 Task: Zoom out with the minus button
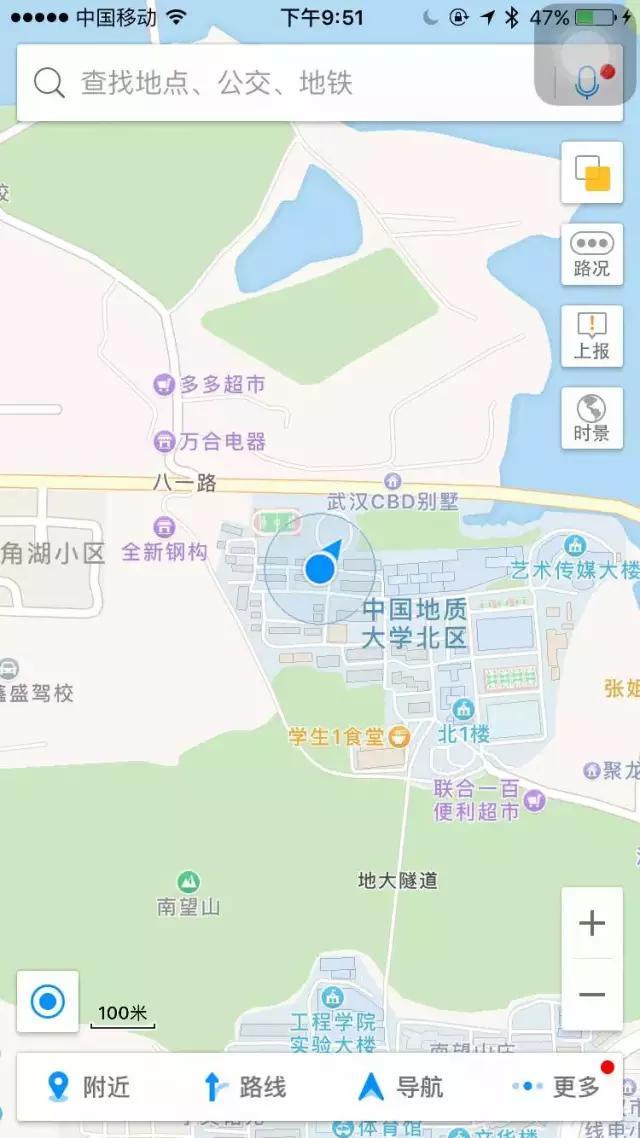(592, 994)
